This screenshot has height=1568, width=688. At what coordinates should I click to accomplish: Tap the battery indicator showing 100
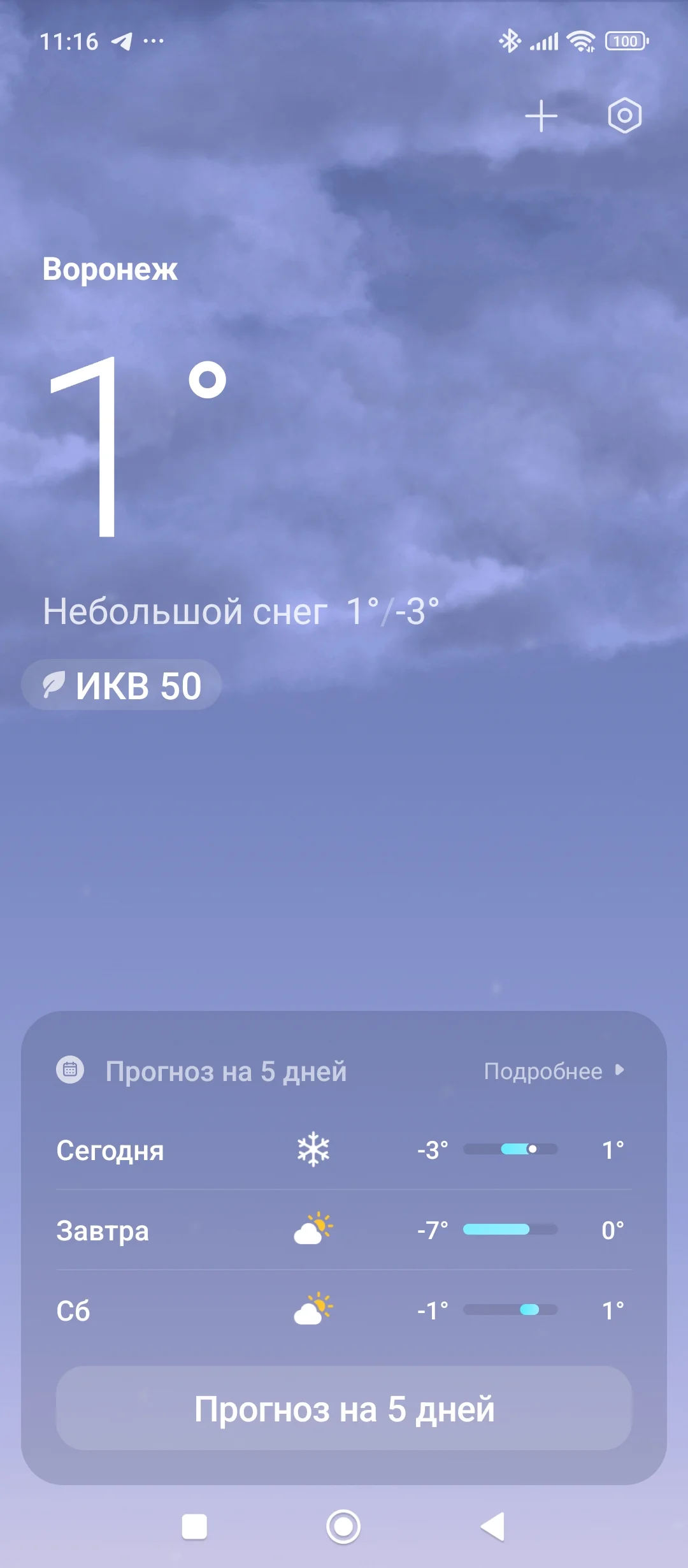625,40
